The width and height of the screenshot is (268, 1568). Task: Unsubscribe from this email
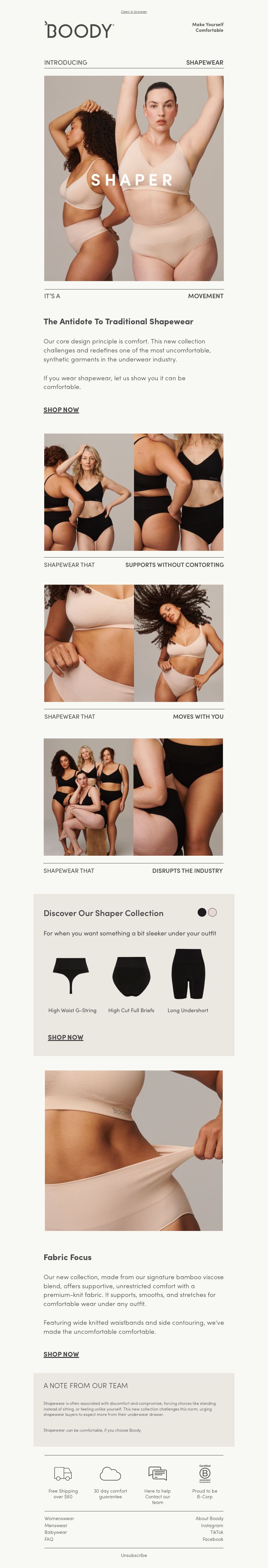coord(133,1555)
